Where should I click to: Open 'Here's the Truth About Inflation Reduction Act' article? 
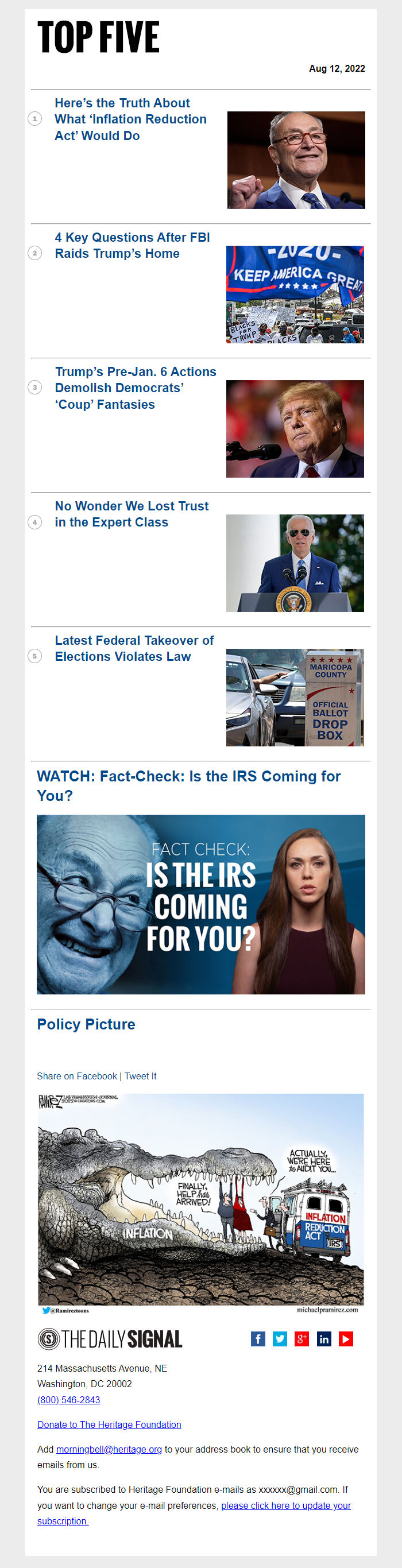pos(130,119)
